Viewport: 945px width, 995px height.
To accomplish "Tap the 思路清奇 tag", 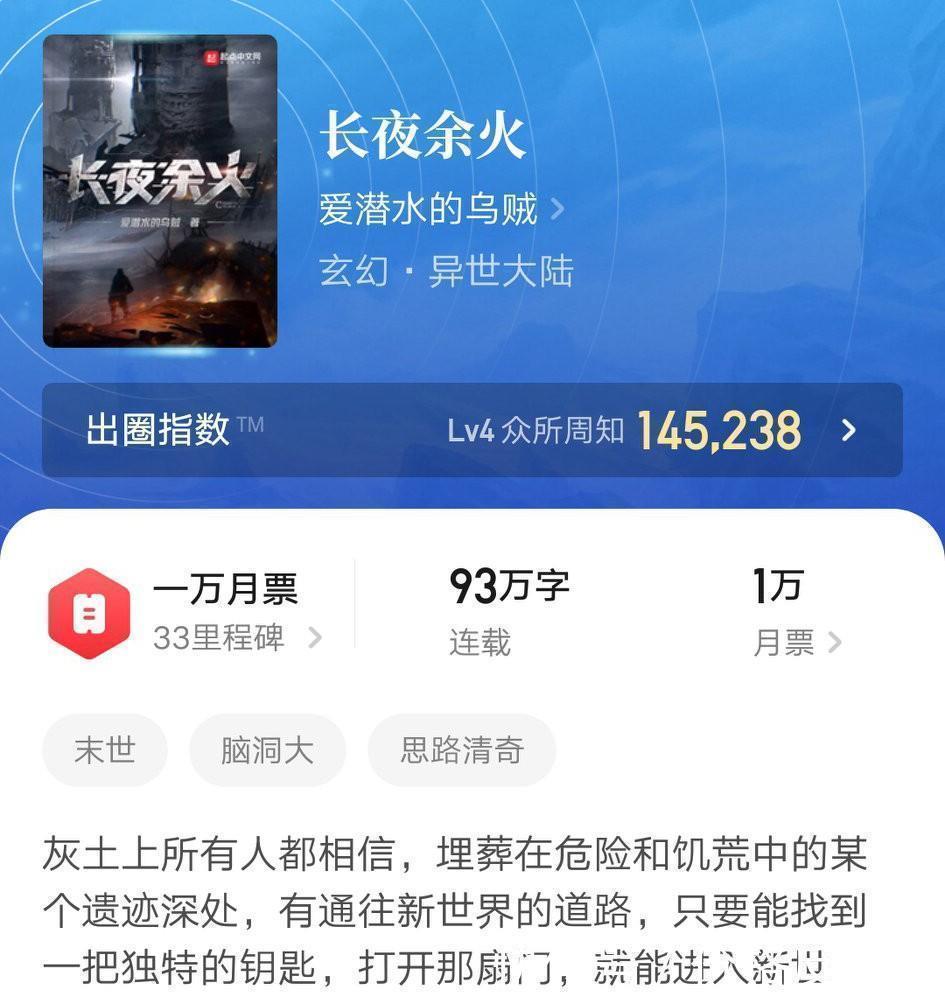I will tap(462, 749).
